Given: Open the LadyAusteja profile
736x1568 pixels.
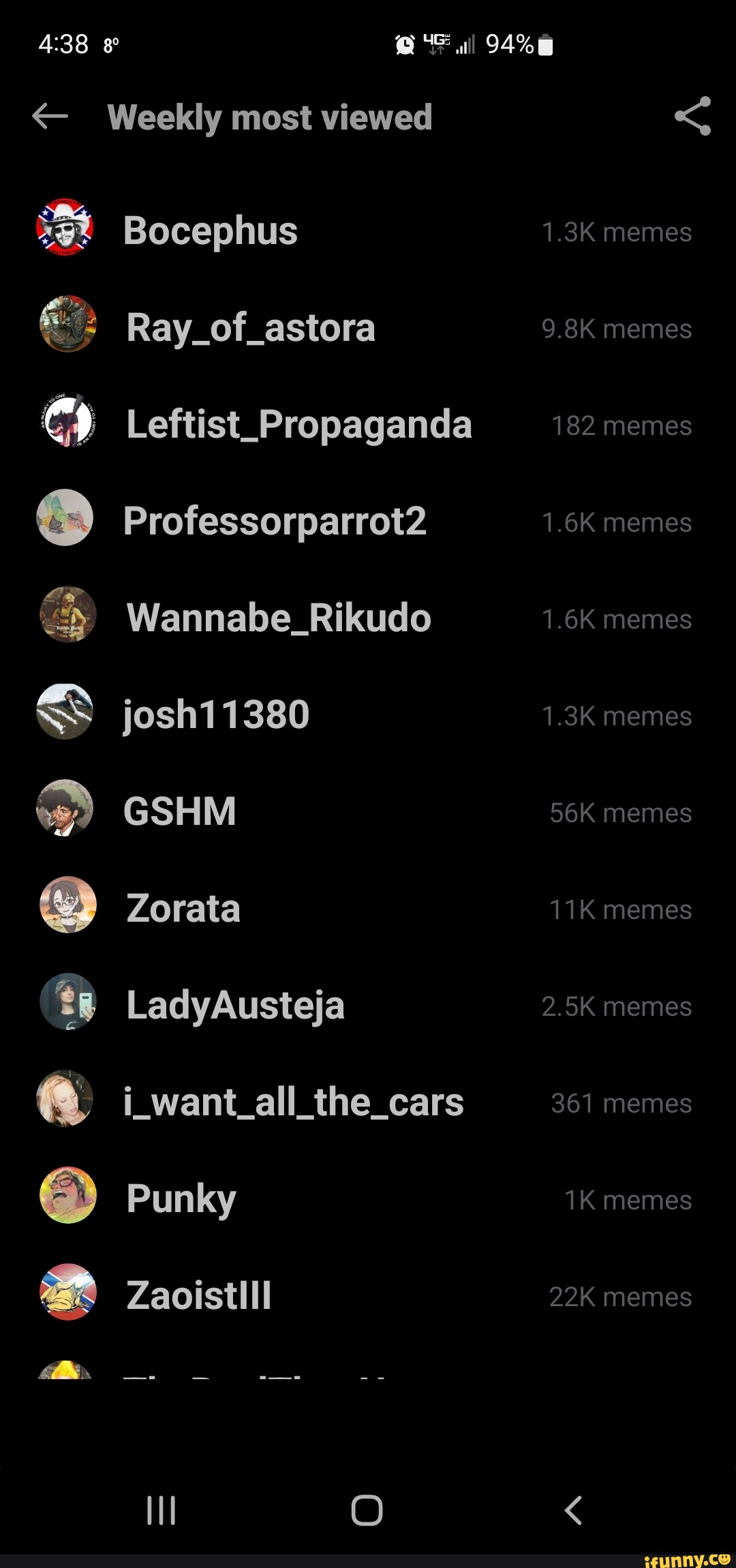Looking at the screenshot, I should pyautogui.click(x=235, y=1006).
